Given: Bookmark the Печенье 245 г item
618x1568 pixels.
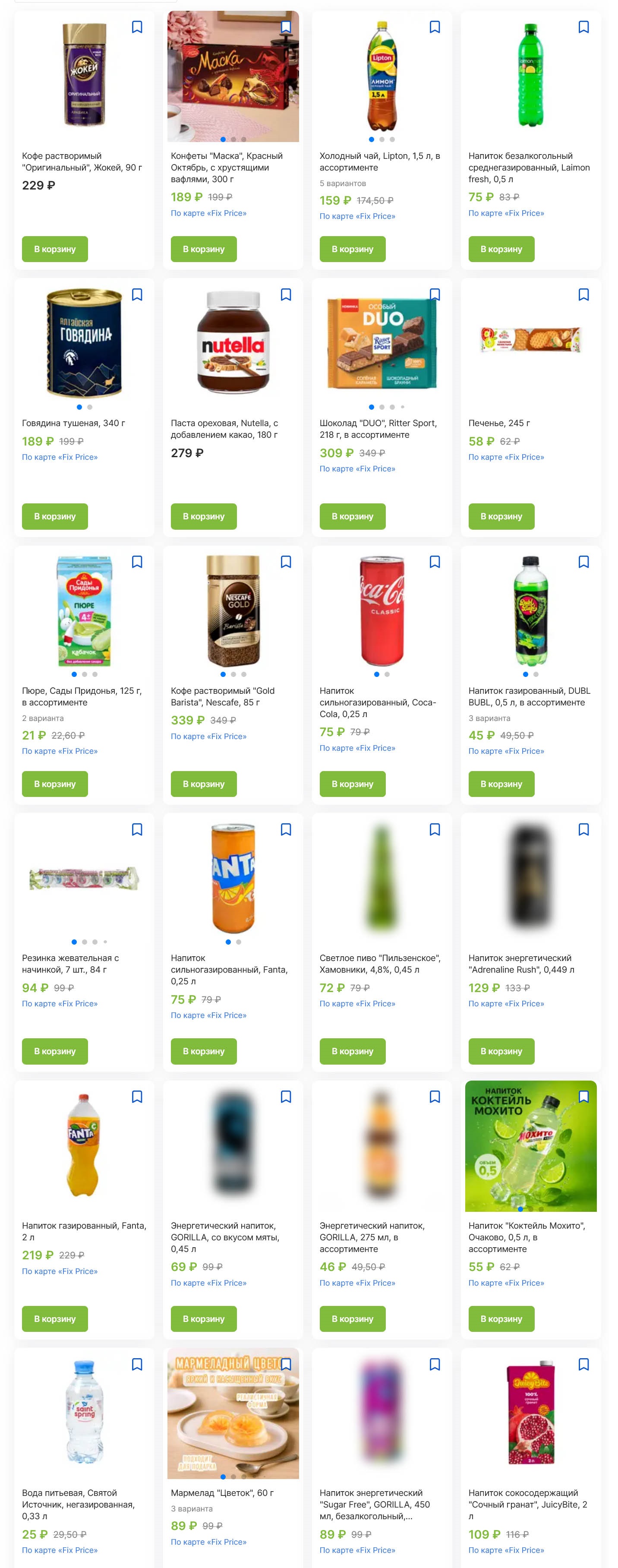Looking at the screenshot, I should [x=583, y=294].
